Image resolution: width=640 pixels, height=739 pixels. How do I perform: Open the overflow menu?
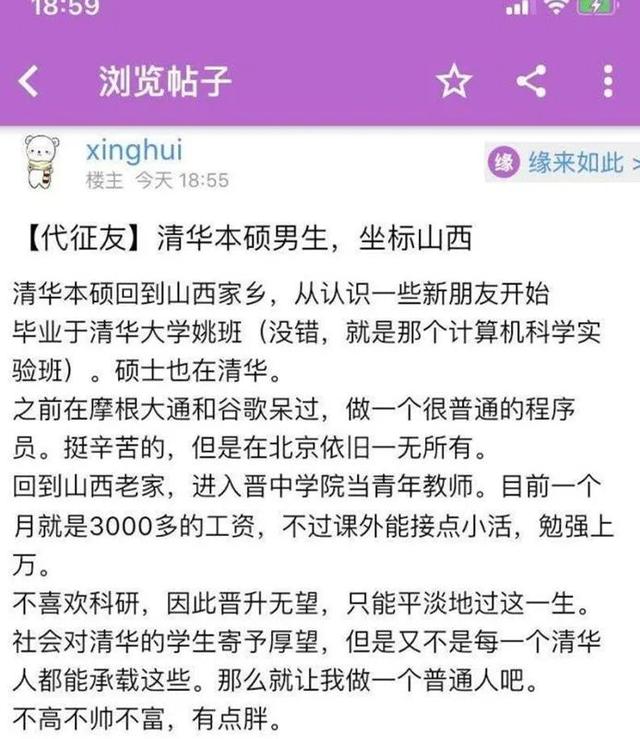pos(608,82)
